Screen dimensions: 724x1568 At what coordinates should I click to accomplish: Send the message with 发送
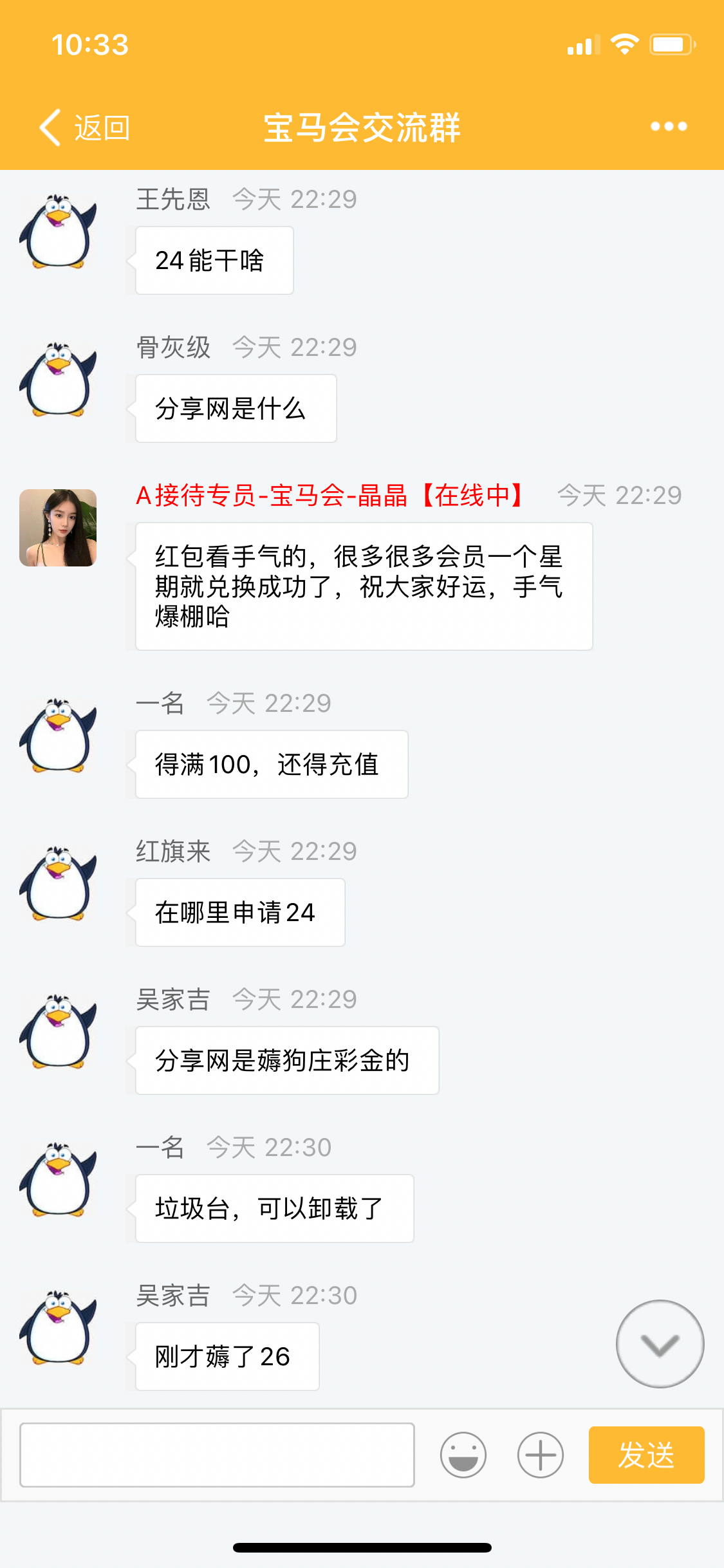tap(646, 1455)
